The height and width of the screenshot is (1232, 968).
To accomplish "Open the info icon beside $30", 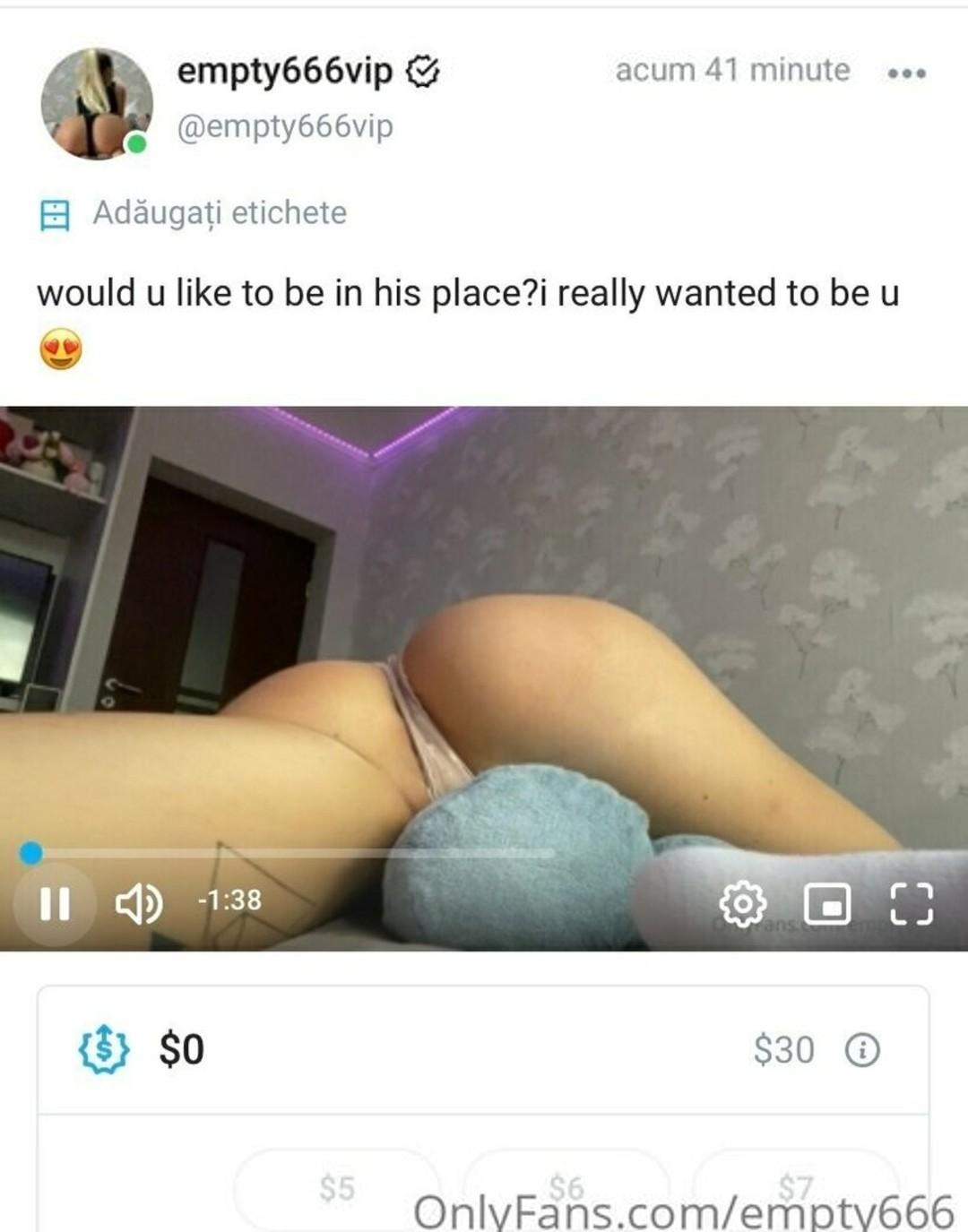I will click(x=862, y=1049).
